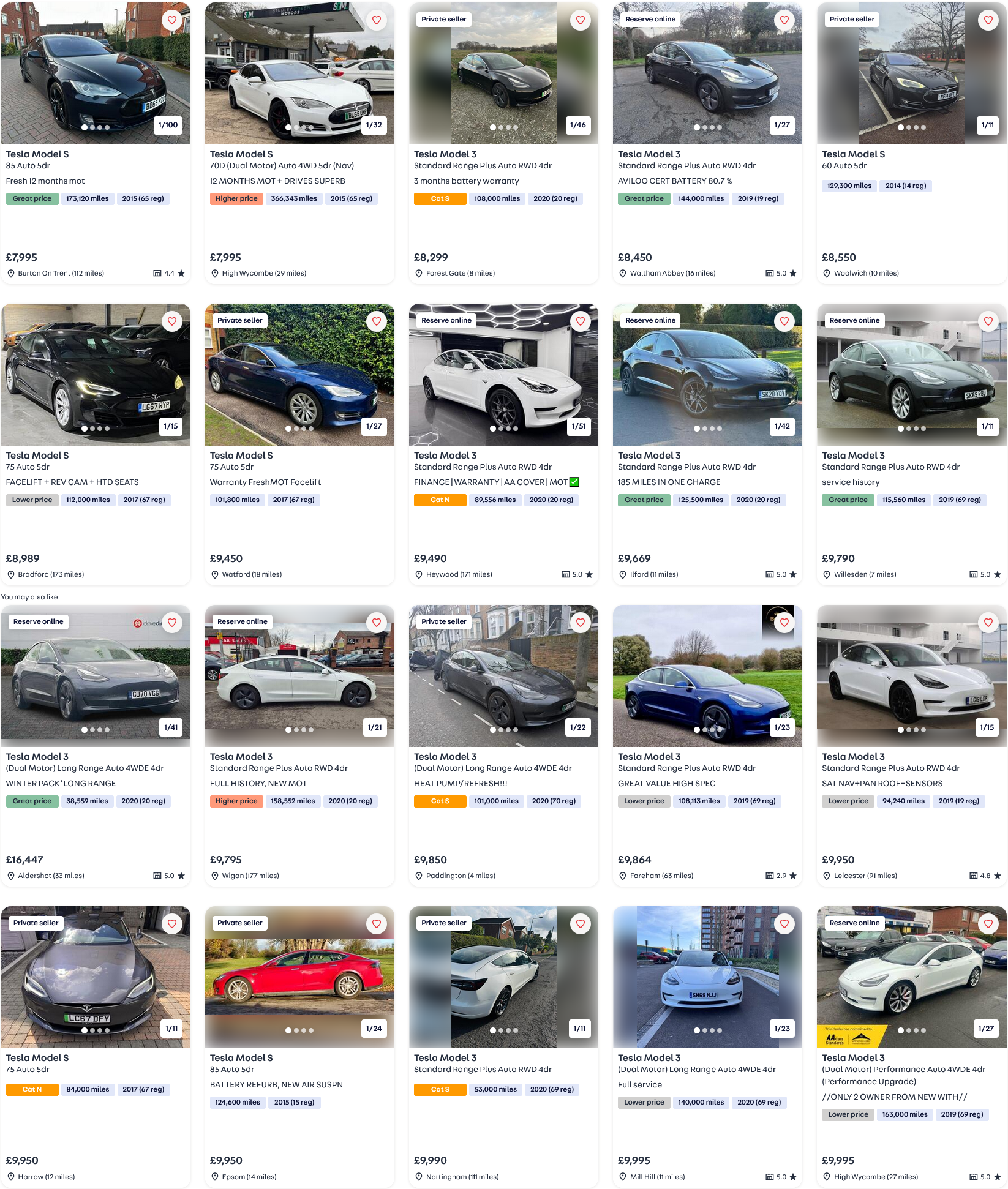The image size is (1008, 1189).
Task: Favourite the Leicester Model 3 at £9,950
Action: [x=988, y=623]
